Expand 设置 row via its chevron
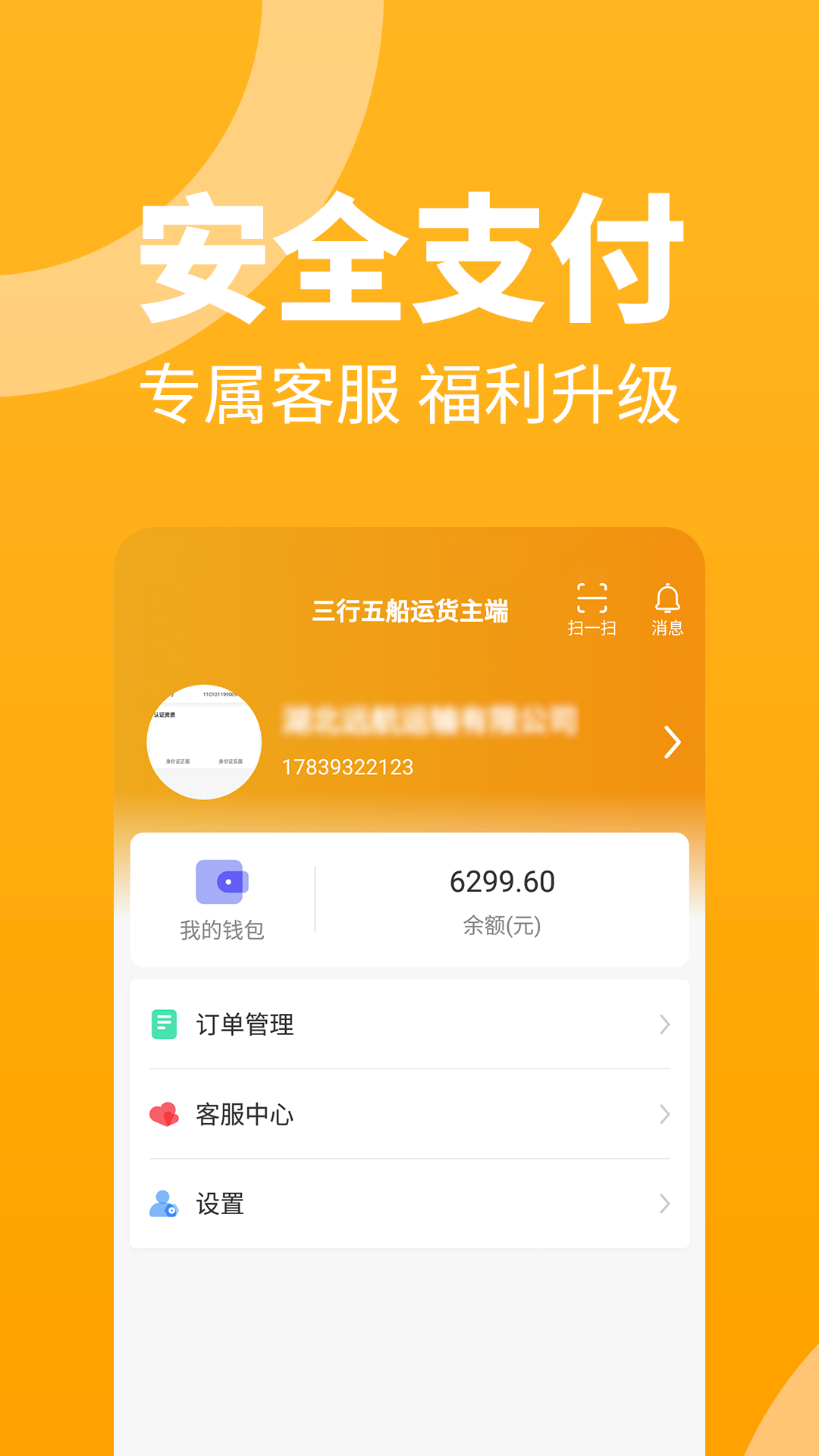The width and height of the screenshot is (819, 1456). coord(665,1203)
